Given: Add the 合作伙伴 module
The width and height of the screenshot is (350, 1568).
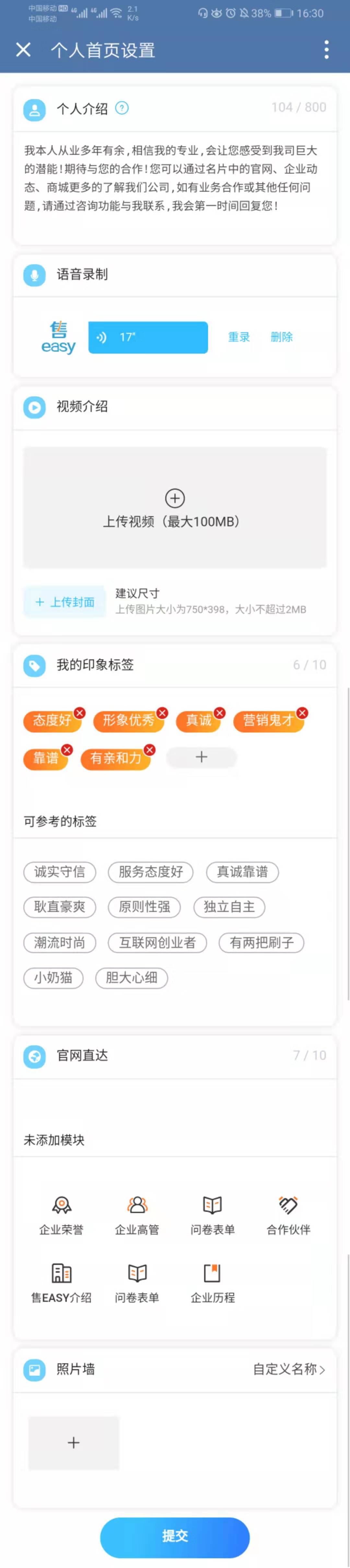Looking at the screenshot, I should click(x=288, y=1215).
